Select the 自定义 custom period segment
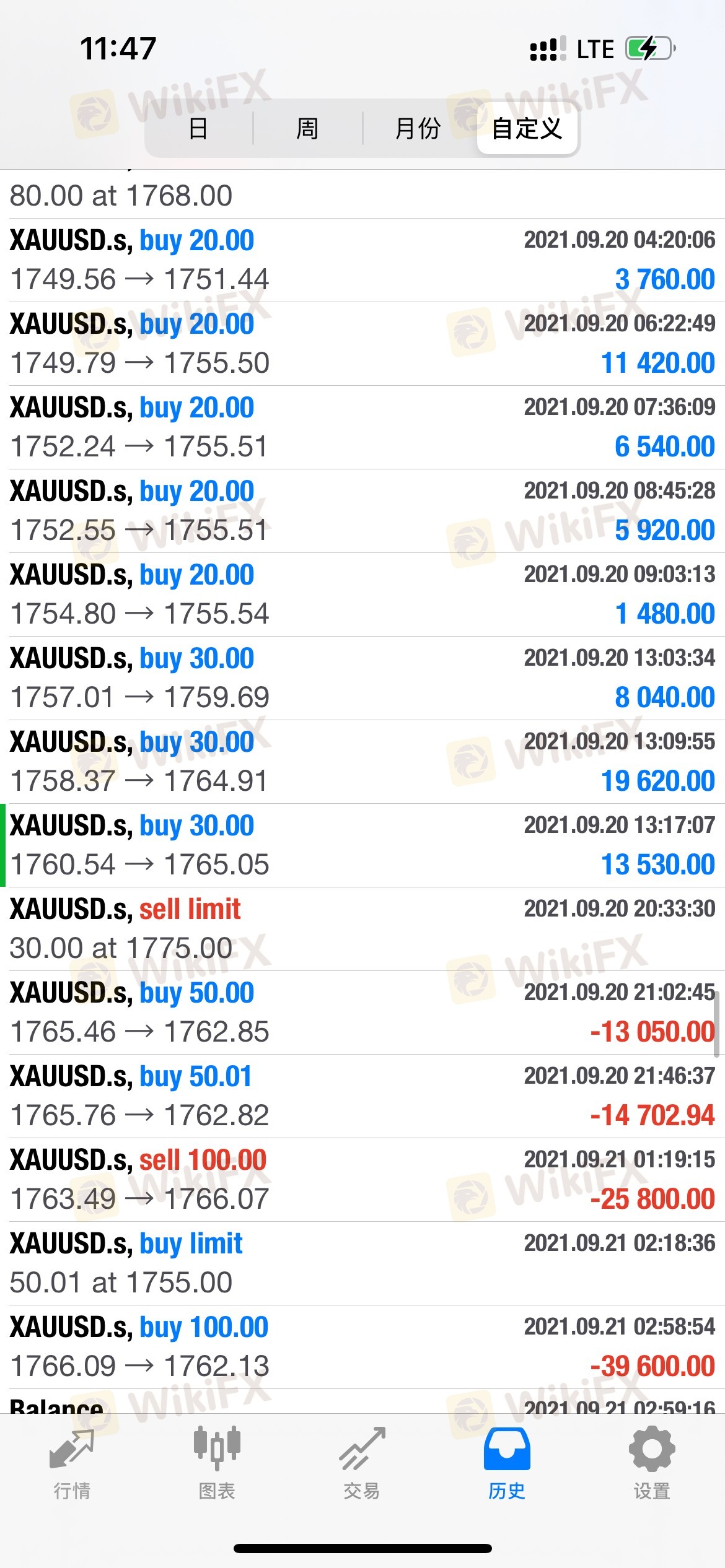Image resolution: width=725 pixels, height=1568 pixels. tap(527, 129)
